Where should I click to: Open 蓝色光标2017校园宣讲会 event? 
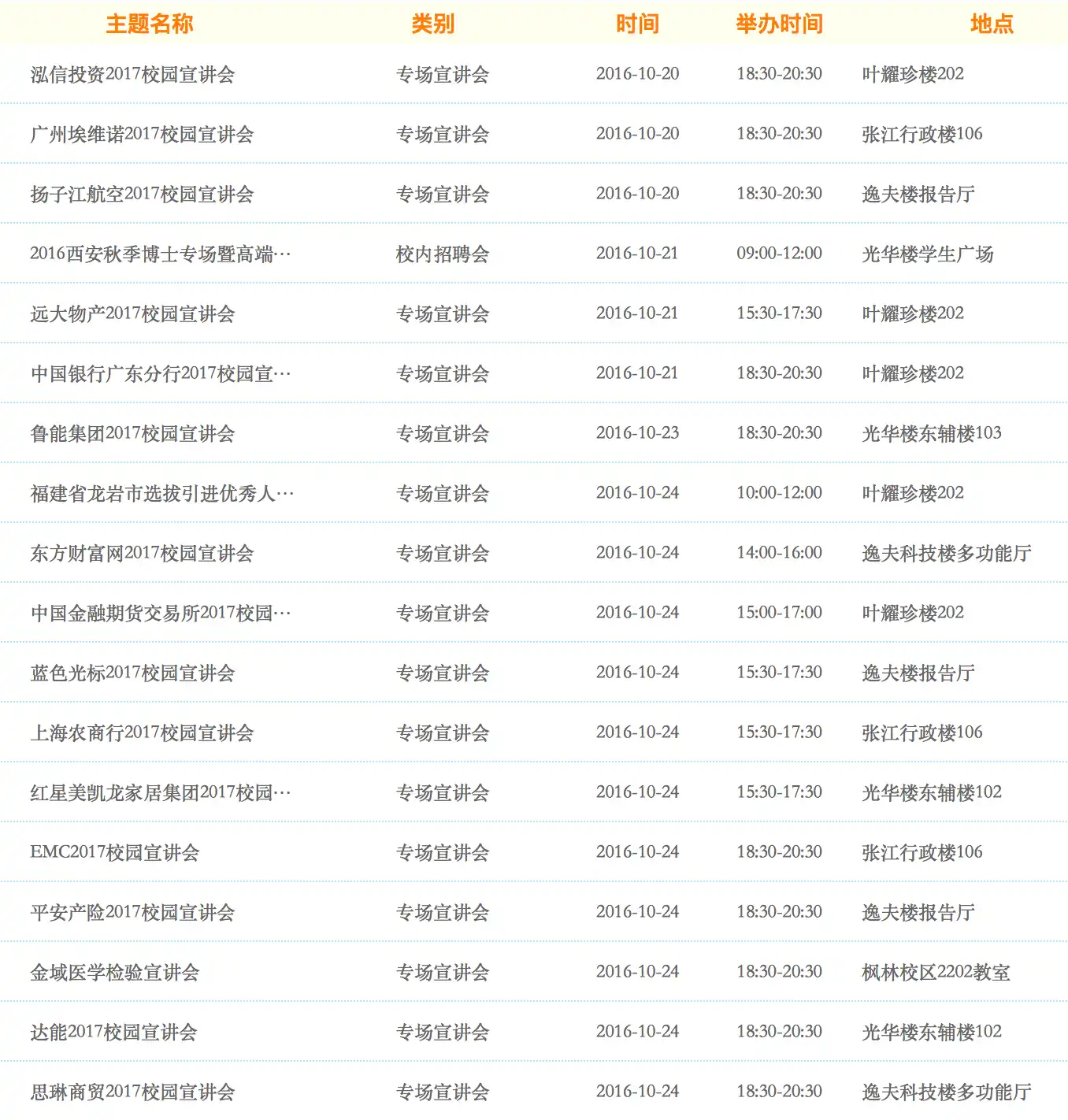(x=132, y=673)
